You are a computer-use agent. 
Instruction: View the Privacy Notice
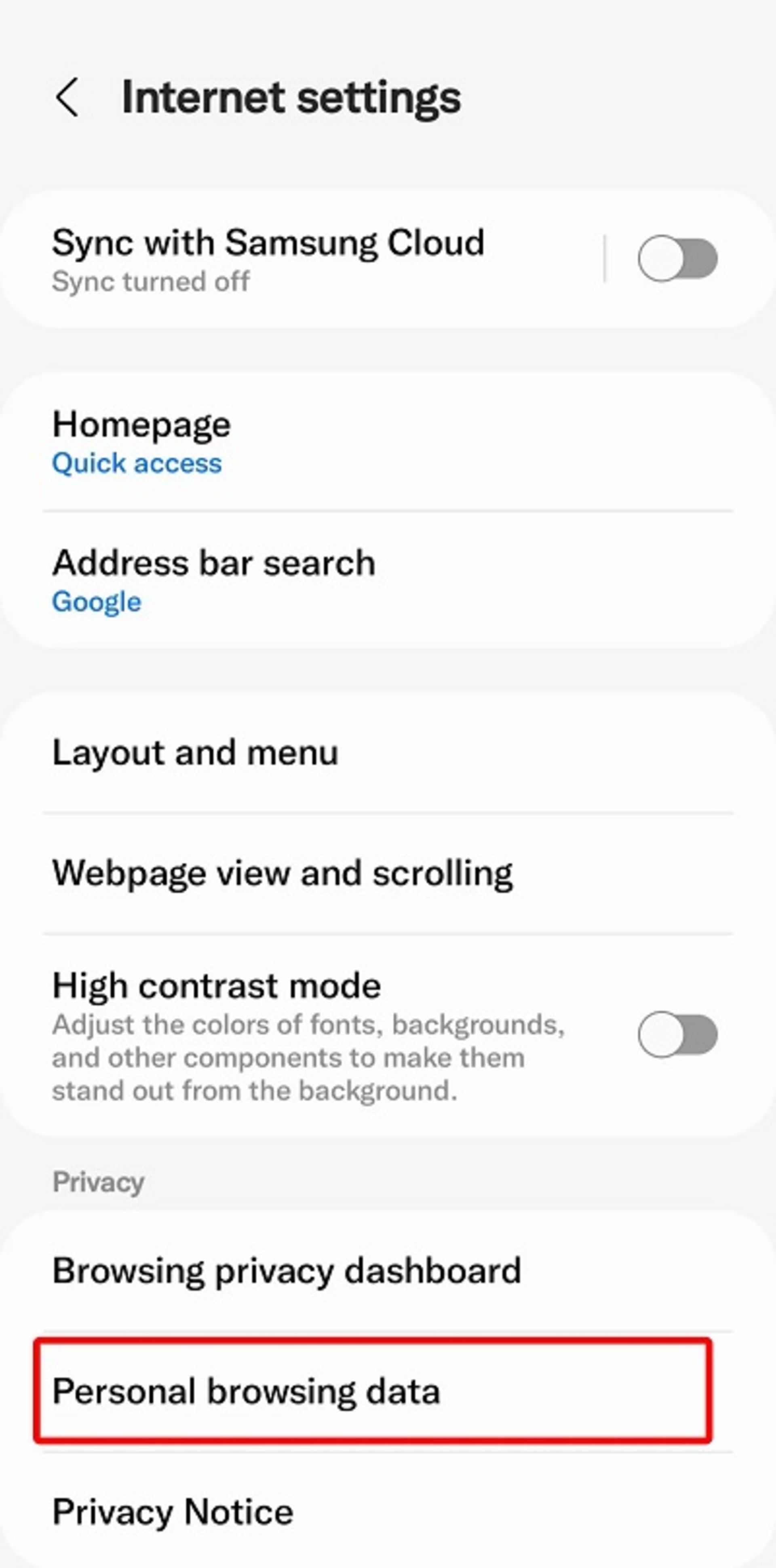(173, 1512)
